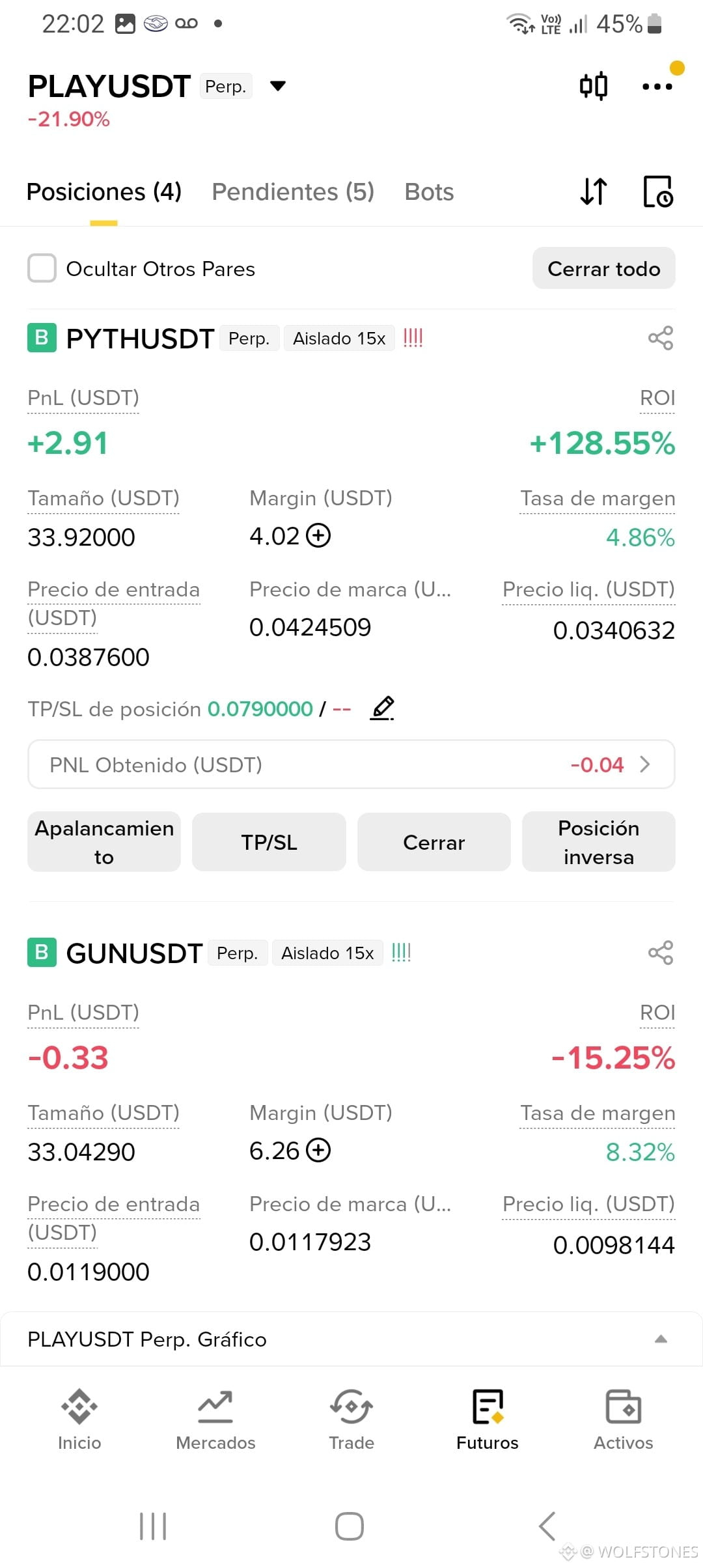Open the order history icon

pos(658,191)
